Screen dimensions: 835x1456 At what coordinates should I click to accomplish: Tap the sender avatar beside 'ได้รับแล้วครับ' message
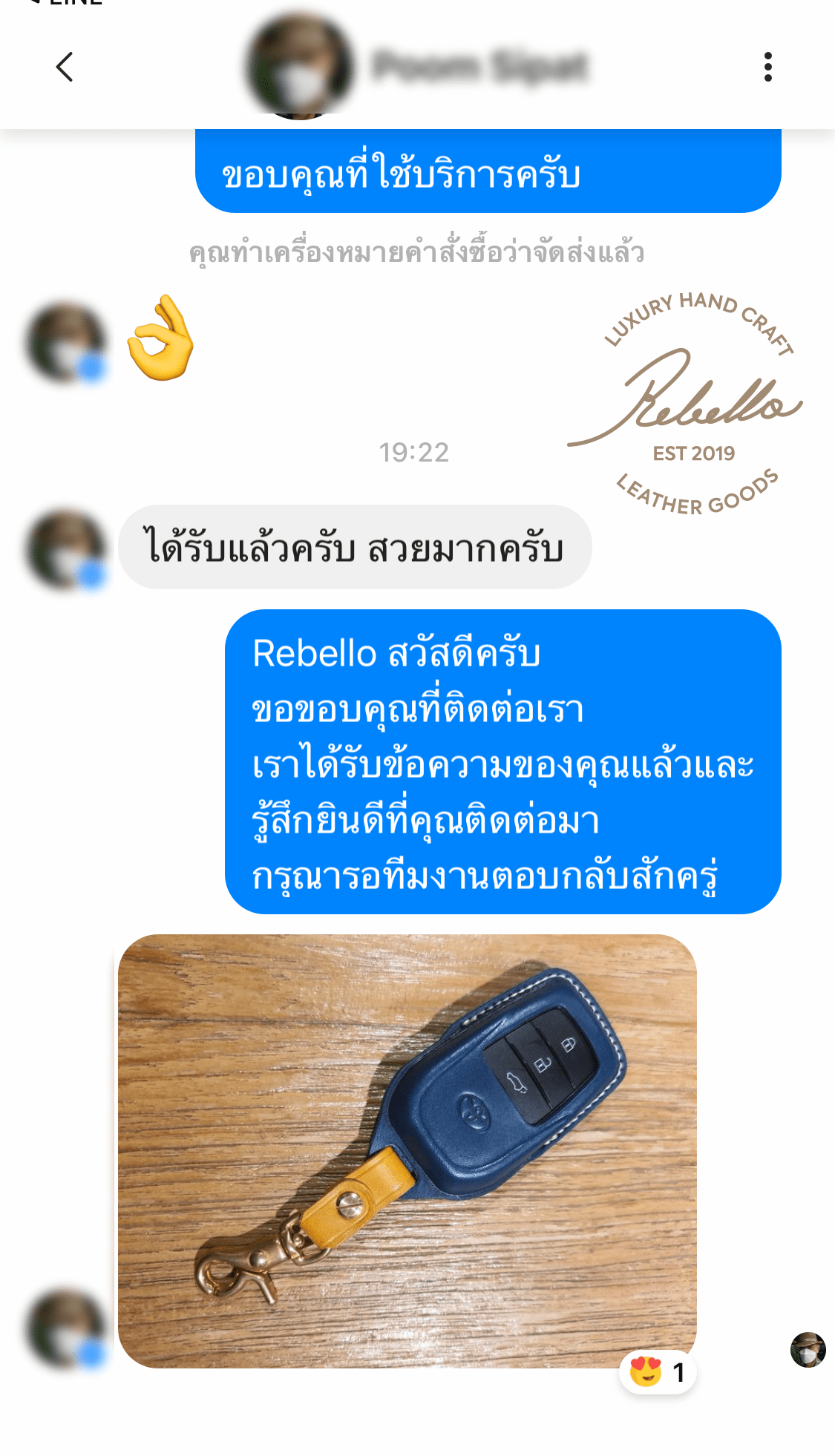click(x=67, y=549)
